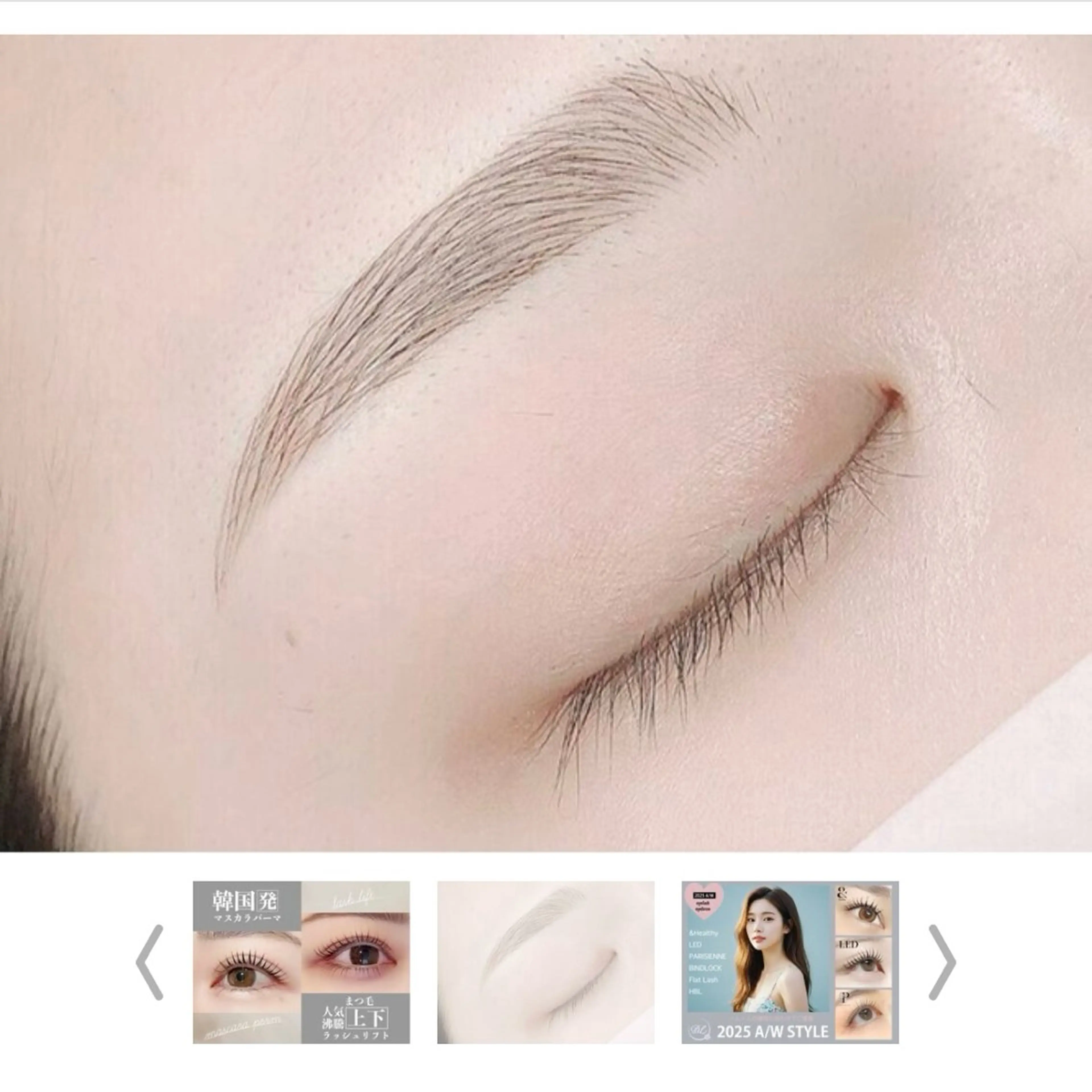Go to the next gallery image

(x=942, y=962)
